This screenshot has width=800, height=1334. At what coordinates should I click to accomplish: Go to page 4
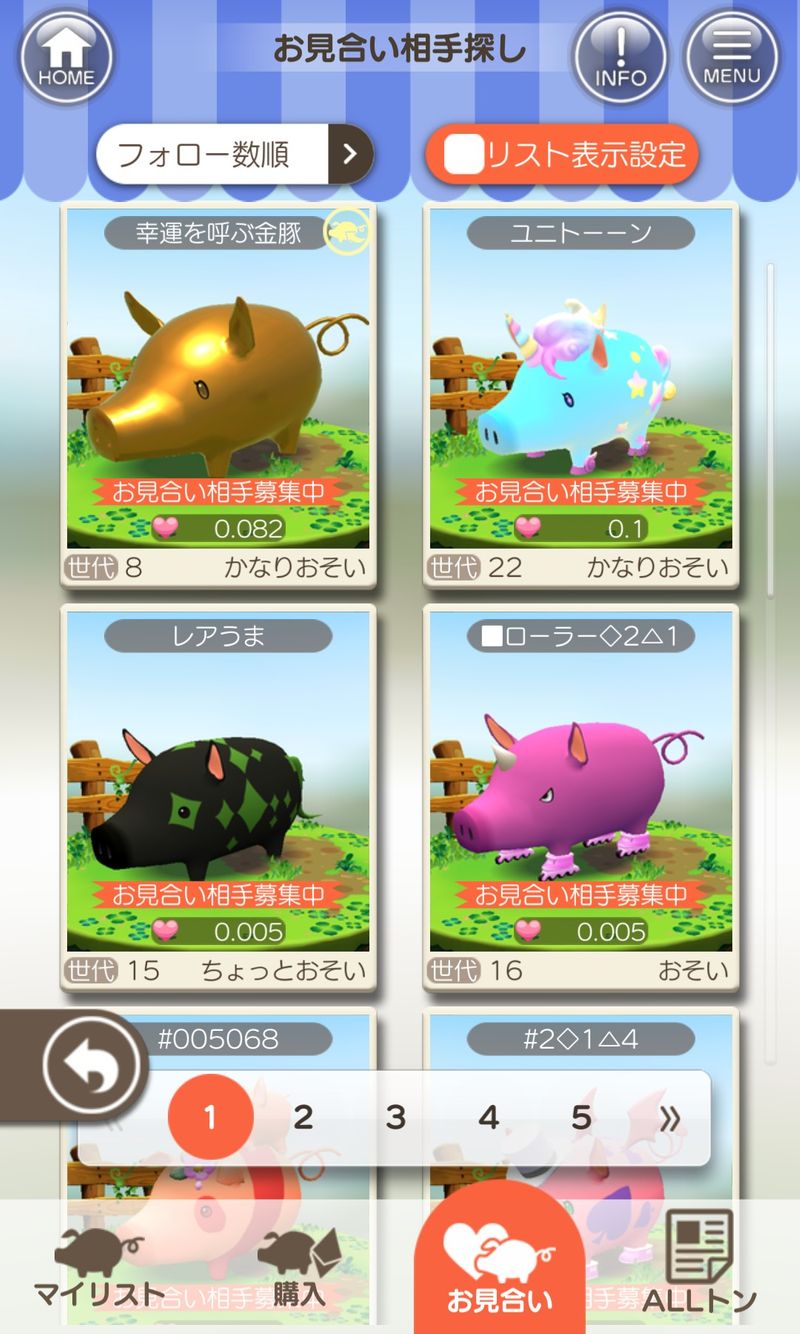pyautogui.click(x=489, y=1117)
